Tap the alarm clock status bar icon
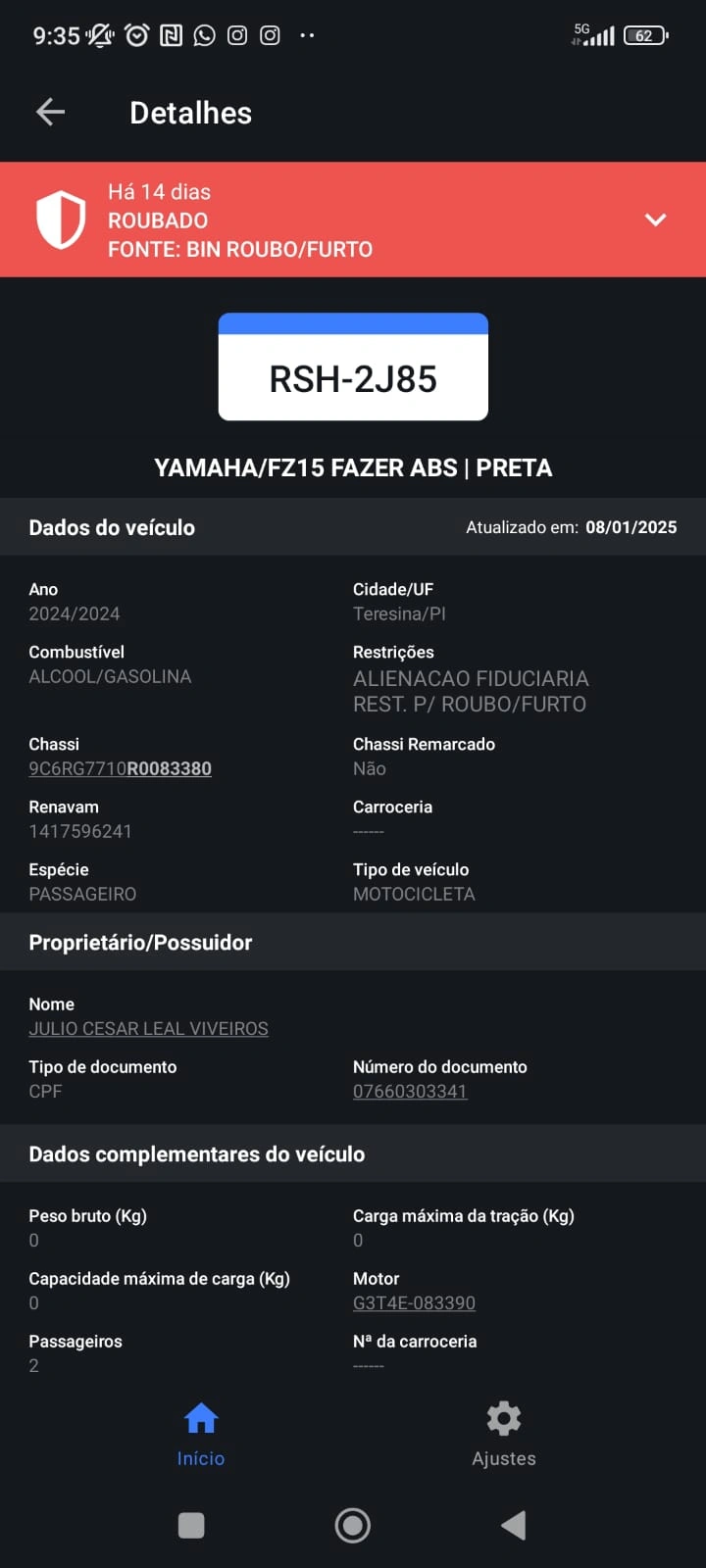This screenshot has width=706, height=1568. click(x=137, y=35)
